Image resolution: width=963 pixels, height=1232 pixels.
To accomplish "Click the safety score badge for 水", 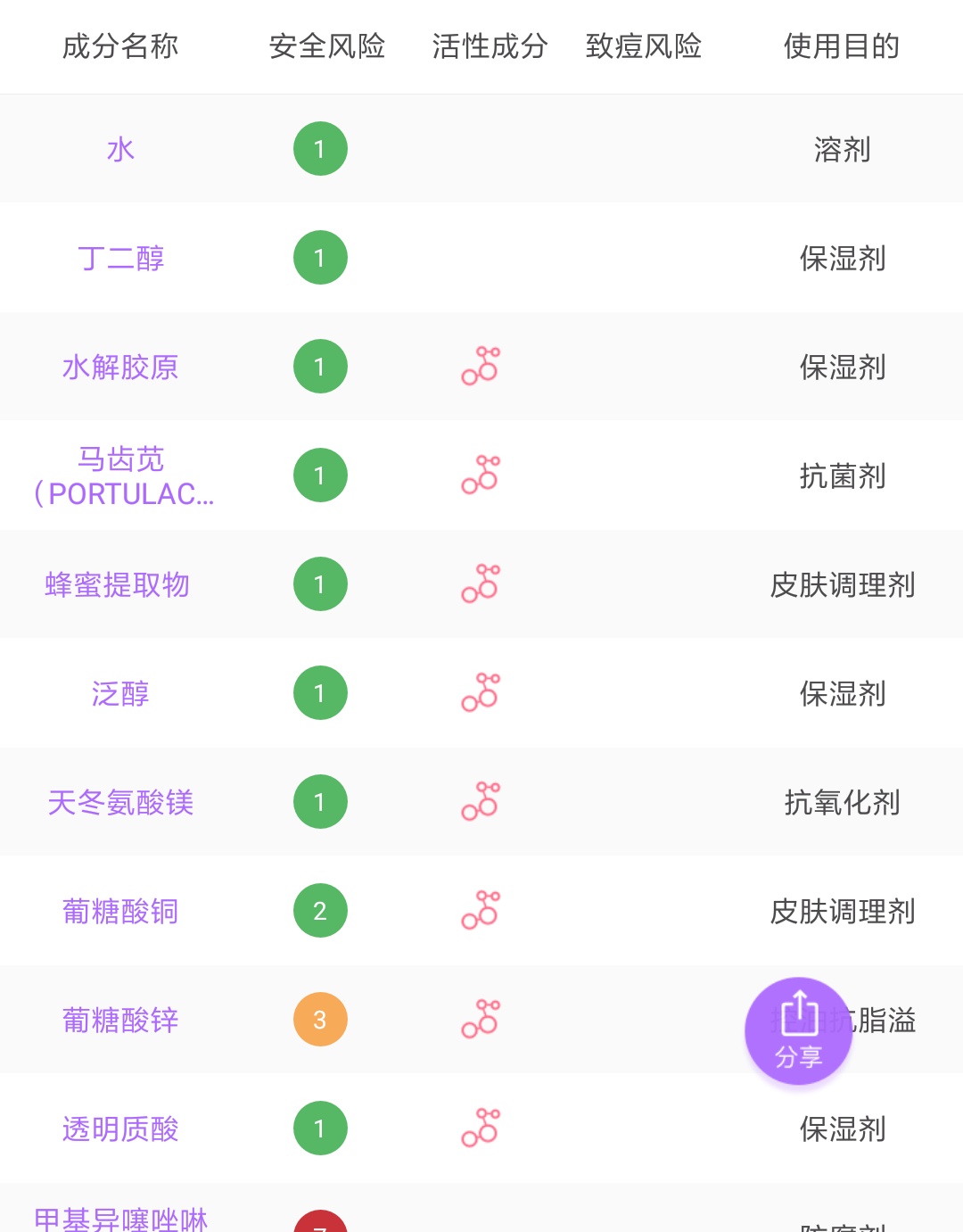I will coord(320,148).
